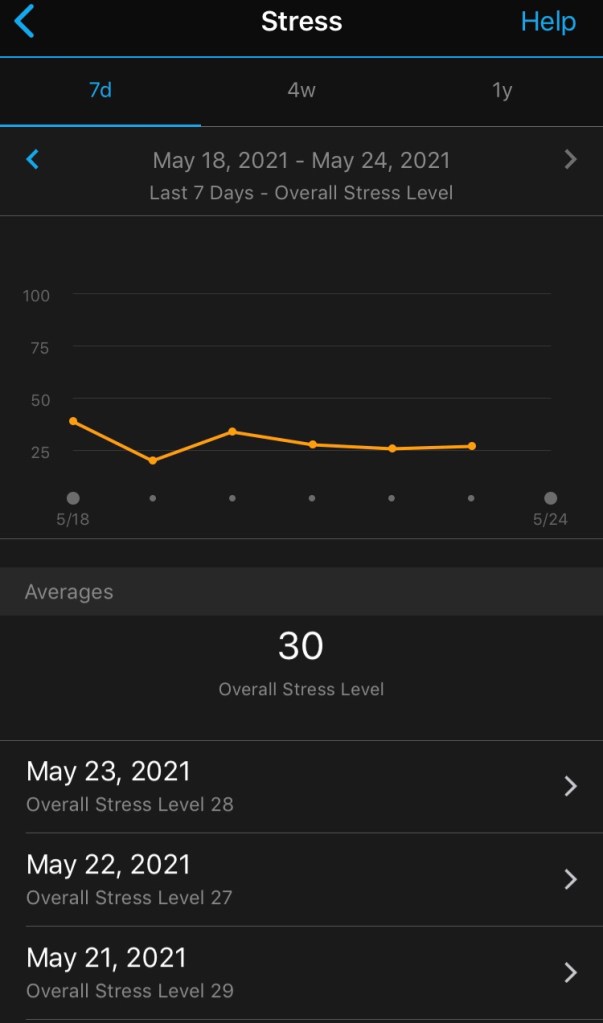Go to the previous 7-day period
Image resolution: width=603 pixels, height=1023 pixels.
click(x=33, y=159)
